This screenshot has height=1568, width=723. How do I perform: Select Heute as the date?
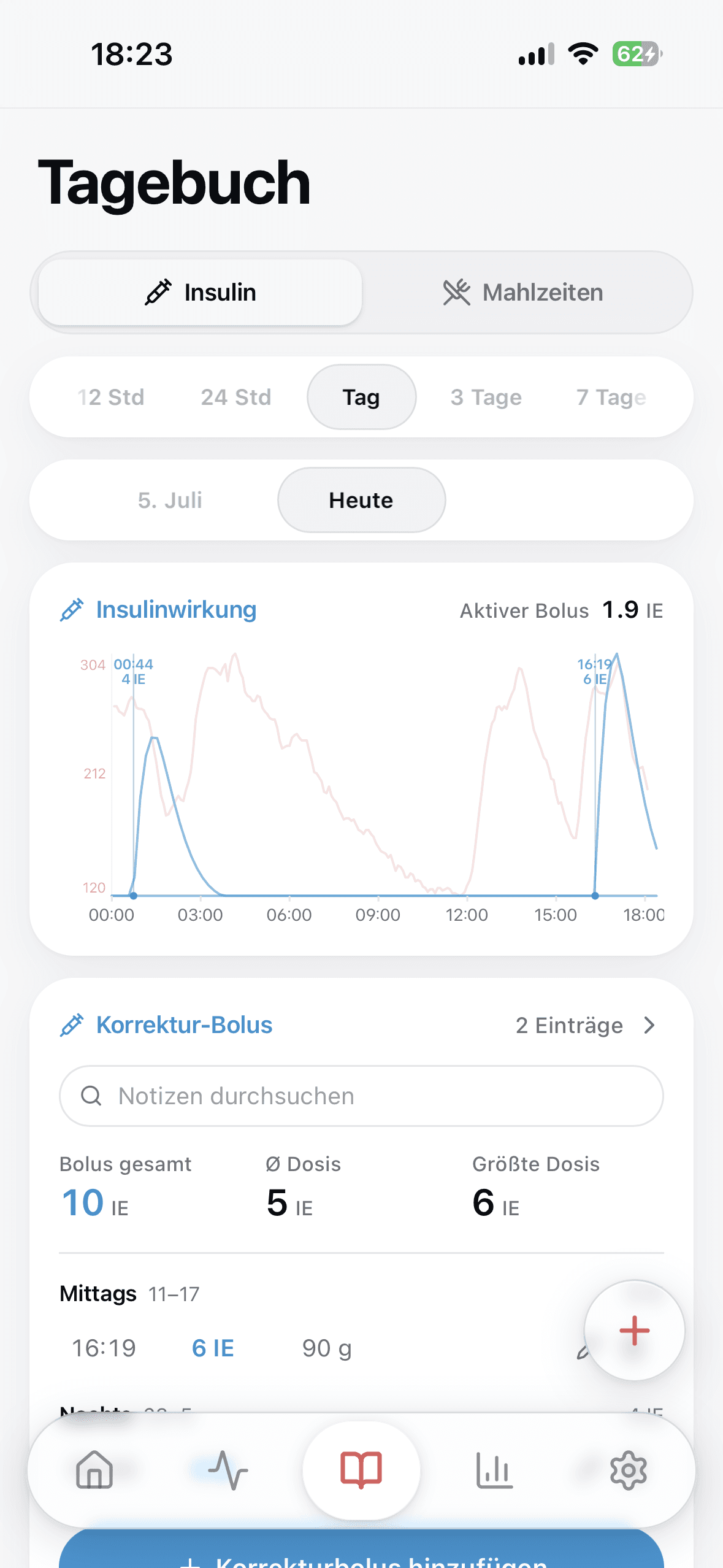point(361,500)
